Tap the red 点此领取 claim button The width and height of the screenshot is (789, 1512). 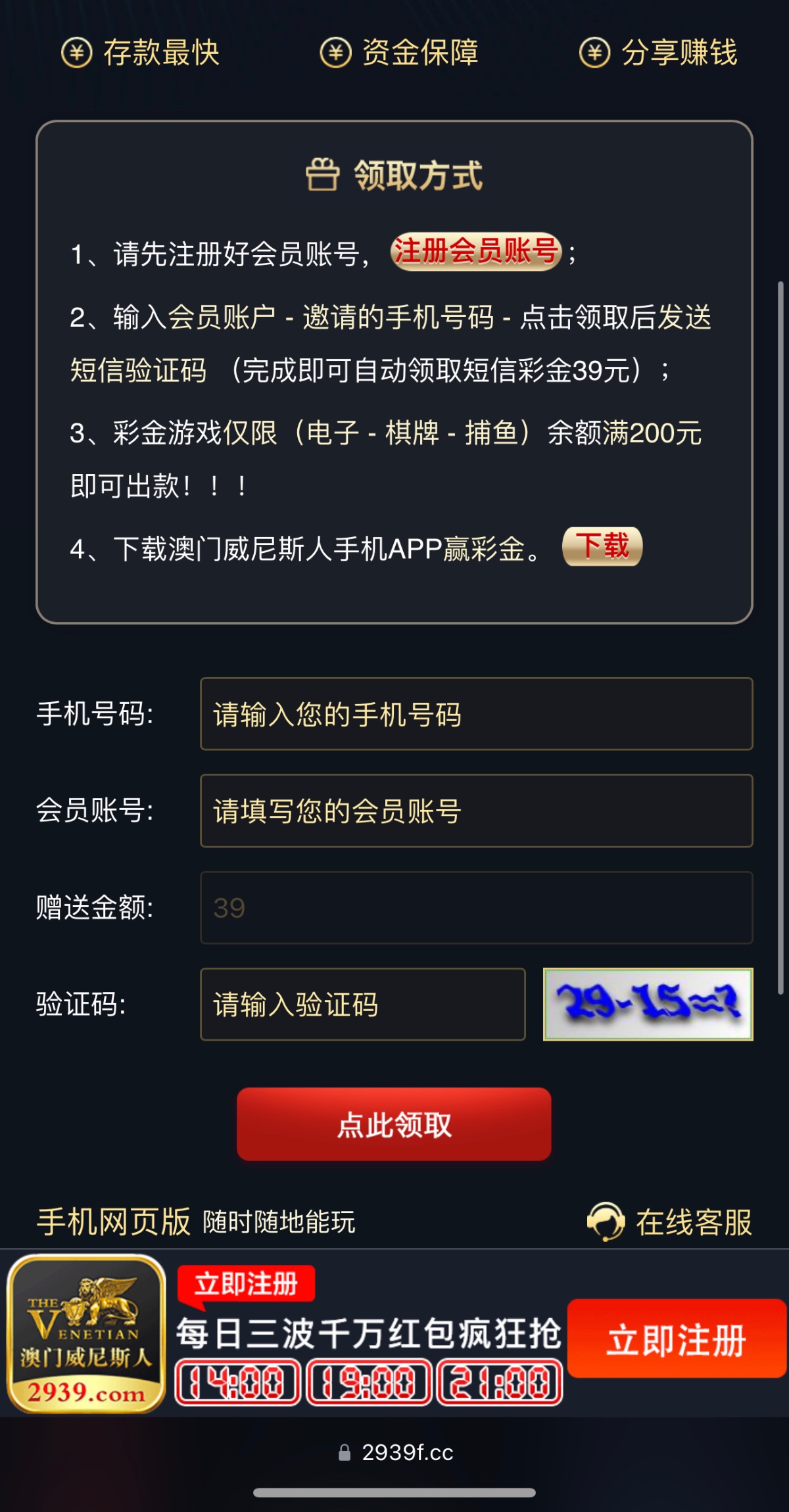(394, 1124)
